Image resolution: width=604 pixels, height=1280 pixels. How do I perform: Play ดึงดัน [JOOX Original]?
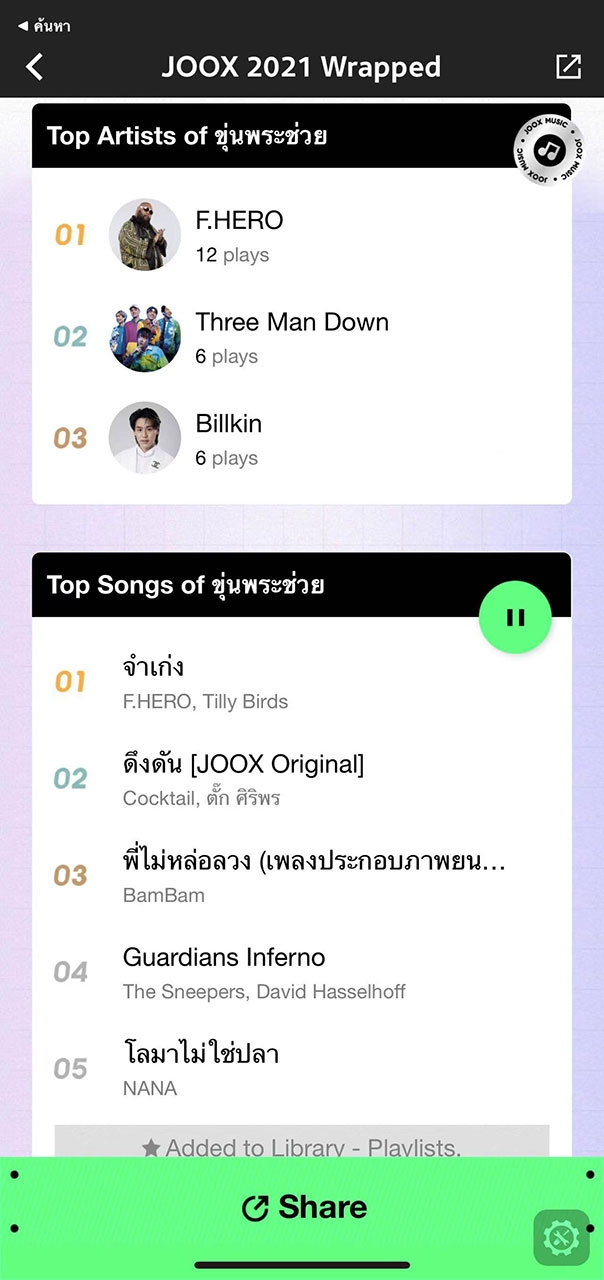(243, 779)
